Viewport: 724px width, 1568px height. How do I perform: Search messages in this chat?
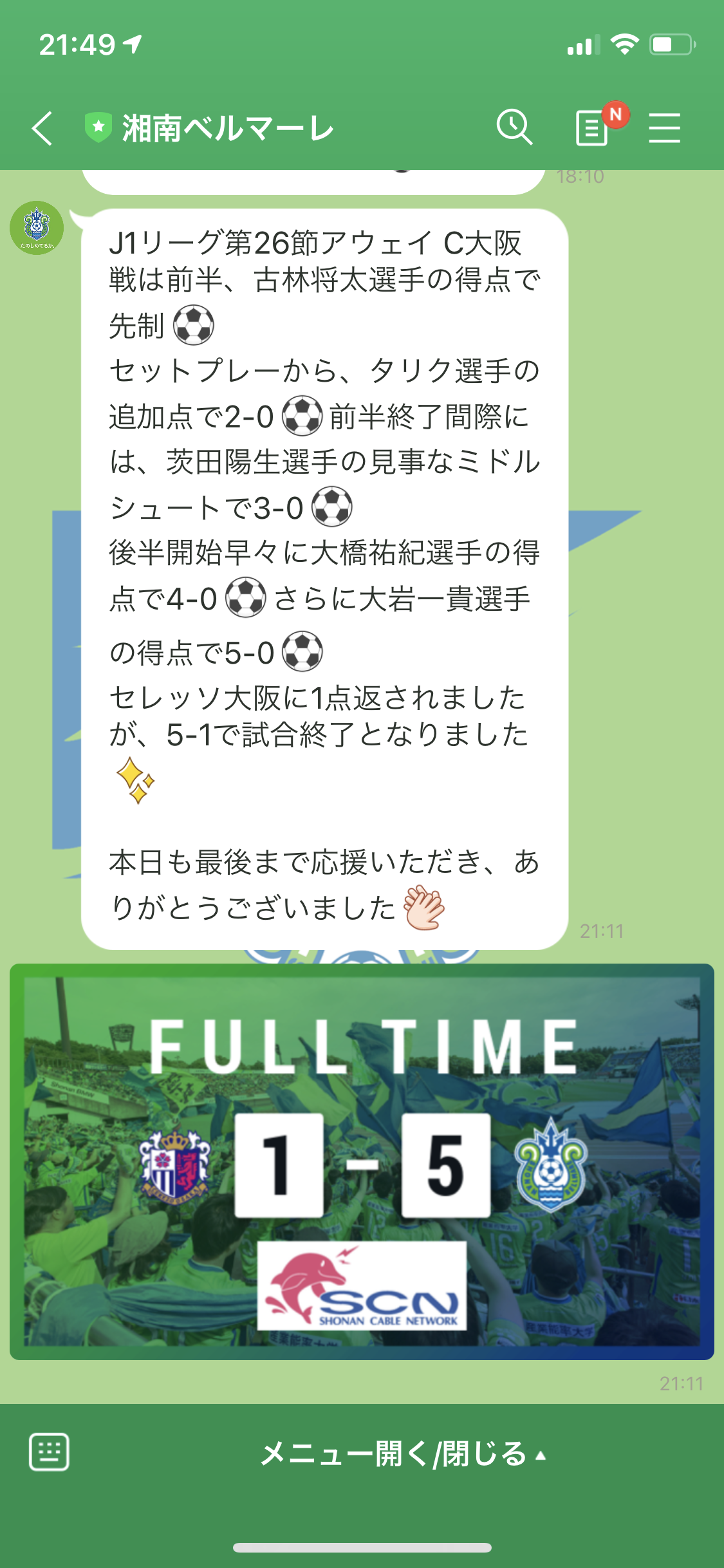point(514,127)
